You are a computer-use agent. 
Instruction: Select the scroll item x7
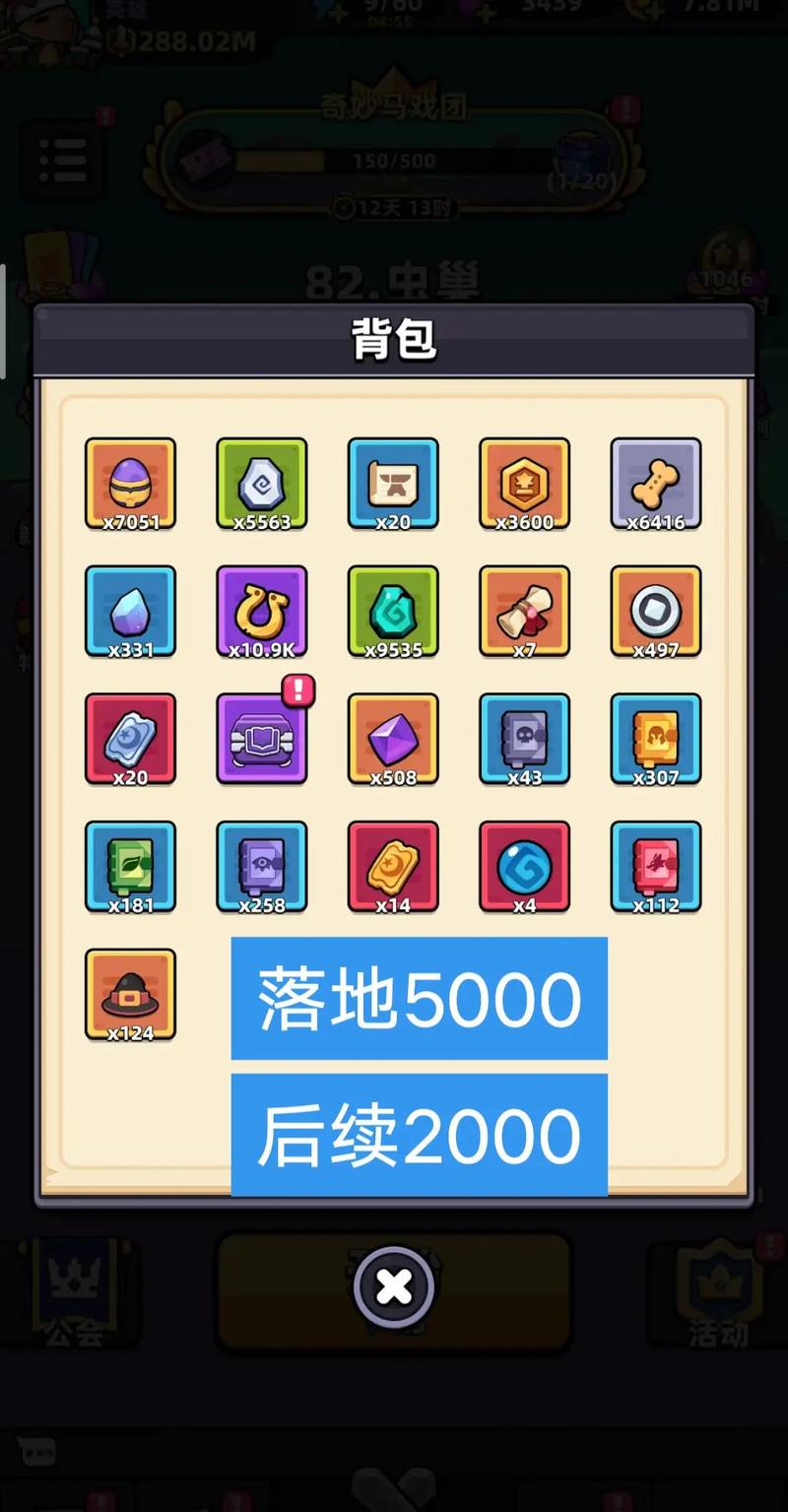(524, 612)
